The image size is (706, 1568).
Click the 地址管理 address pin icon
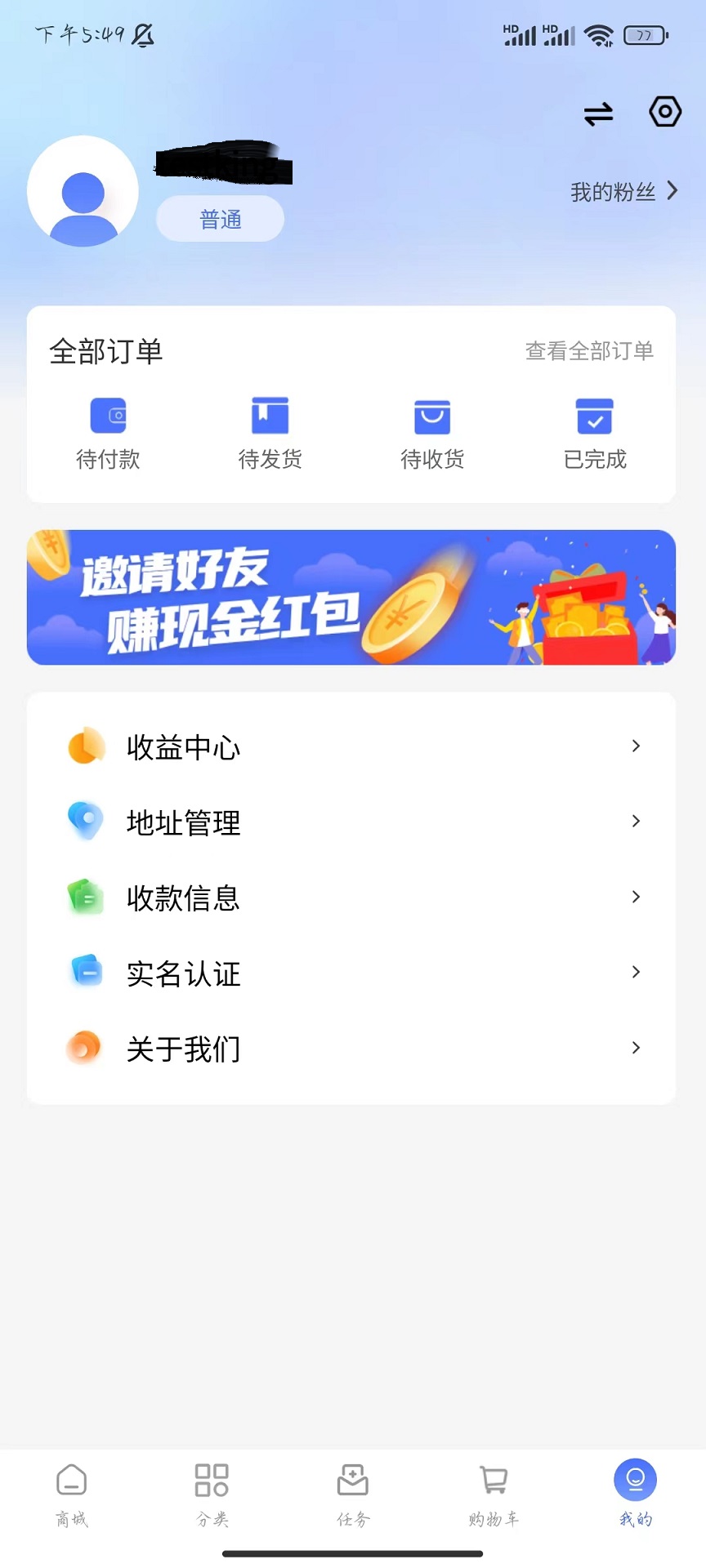[x=85, y=821]
